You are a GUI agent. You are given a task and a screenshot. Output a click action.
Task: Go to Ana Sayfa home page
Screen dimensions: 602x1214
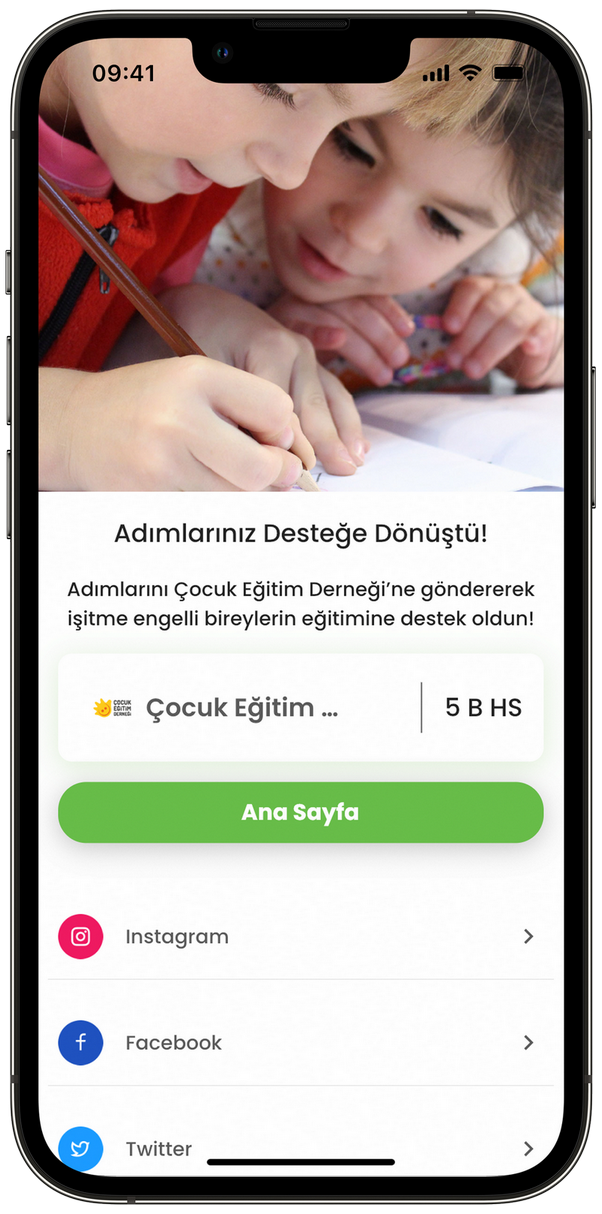(x=300, y=812)
